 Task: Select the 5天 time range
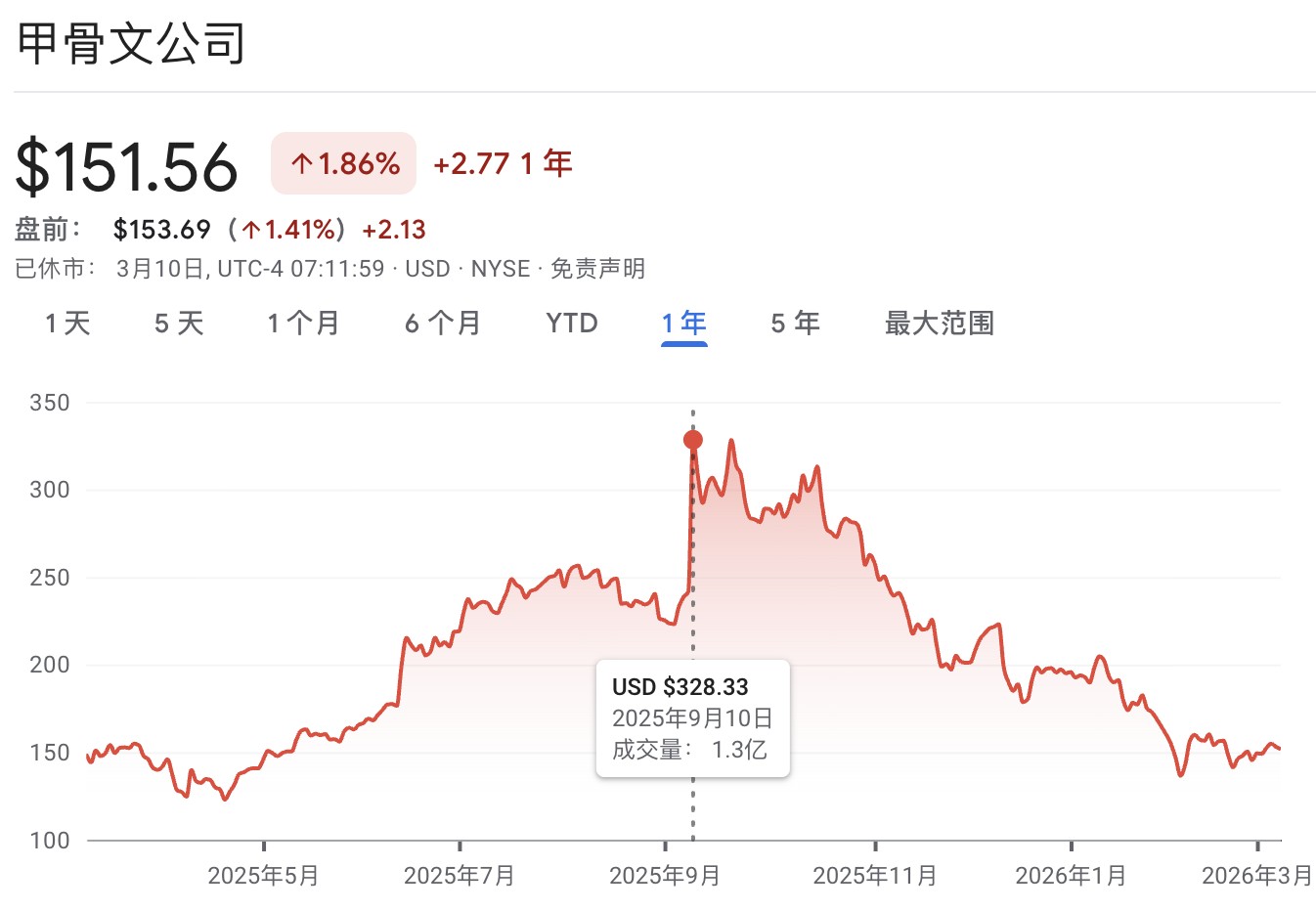click(x=179, y=324)
